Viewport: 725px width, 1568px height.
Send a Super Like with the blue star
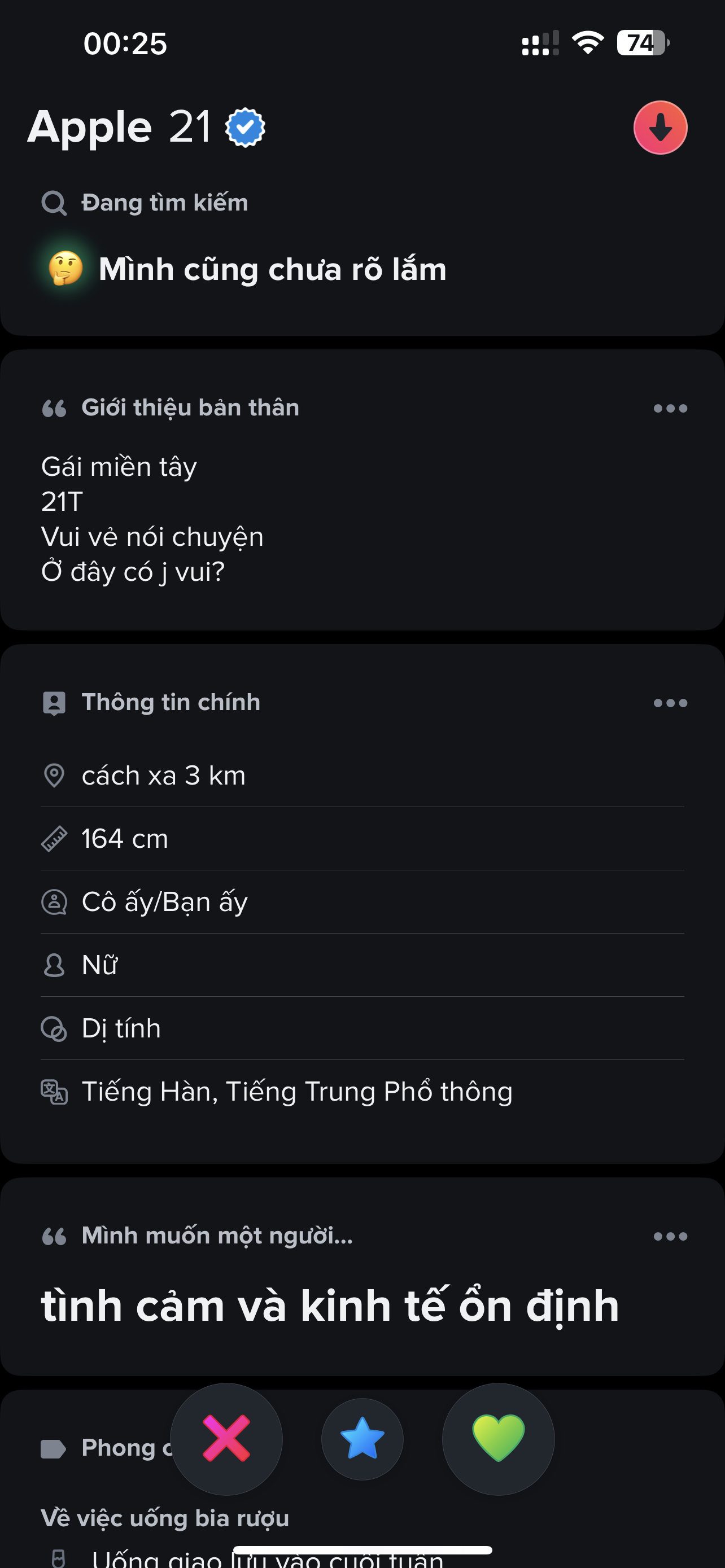[362, 1438]
